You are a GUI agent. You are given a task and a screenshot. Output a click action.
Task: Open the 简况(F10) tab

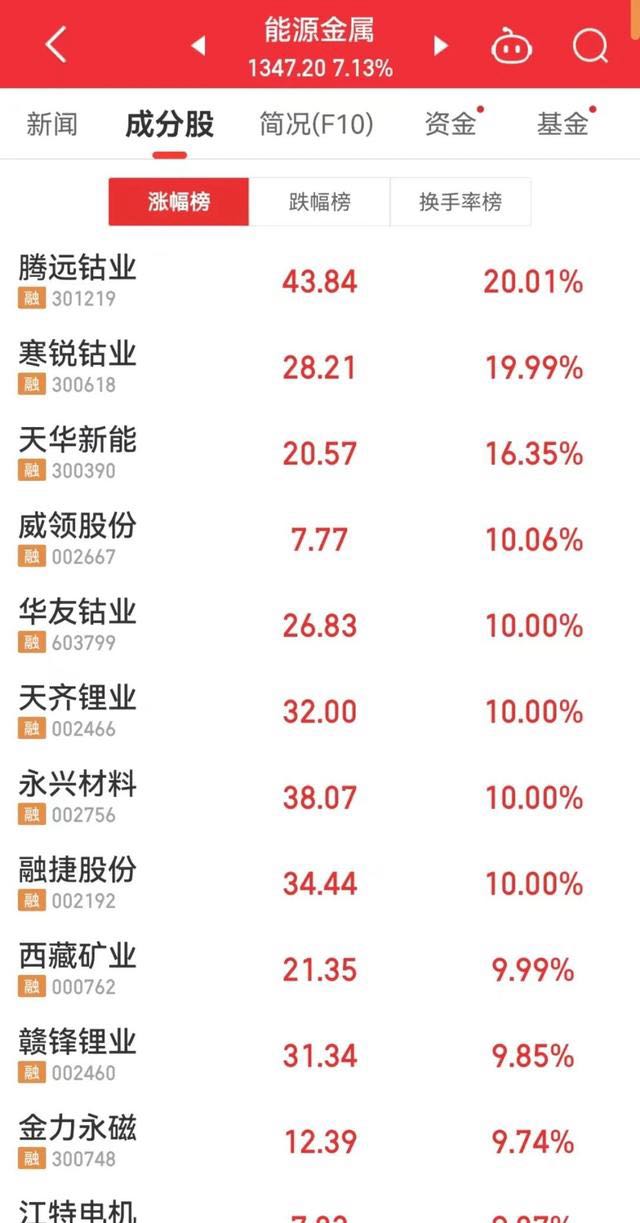tap(316, 125)
